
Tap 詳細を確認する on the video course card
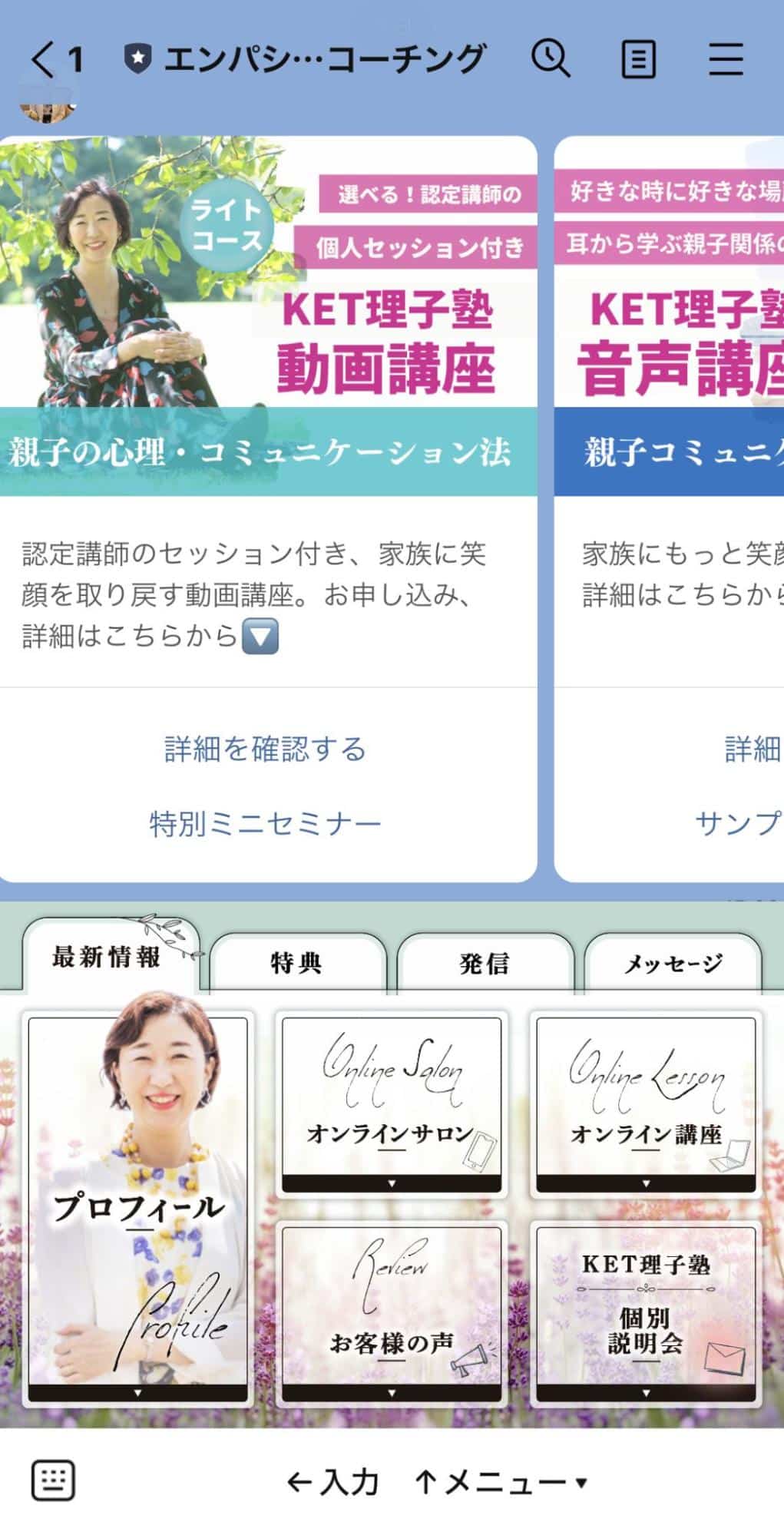(266, 749)
